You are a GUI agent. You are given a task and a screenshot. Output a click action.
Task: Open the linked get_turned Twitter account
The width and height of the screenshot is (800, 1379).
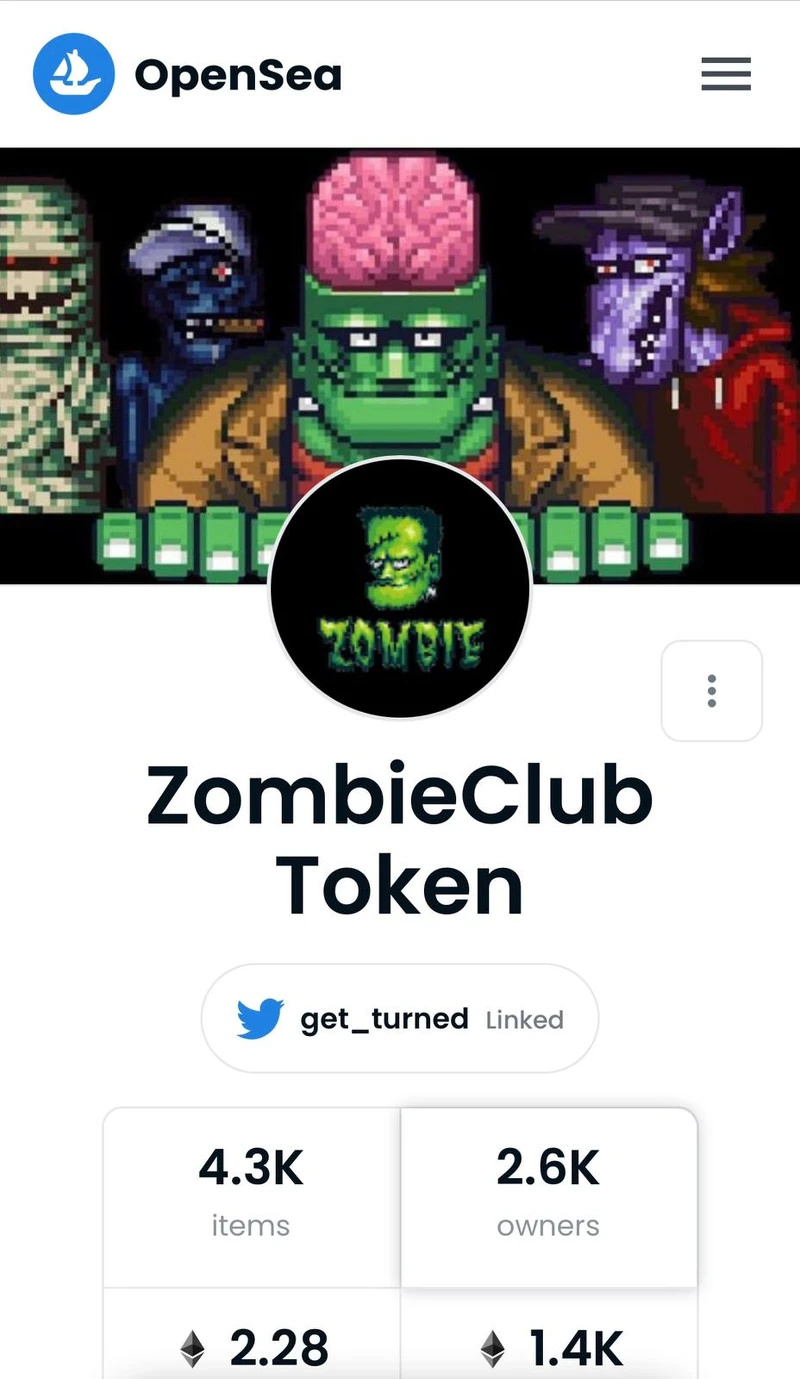pos(400,1019)
